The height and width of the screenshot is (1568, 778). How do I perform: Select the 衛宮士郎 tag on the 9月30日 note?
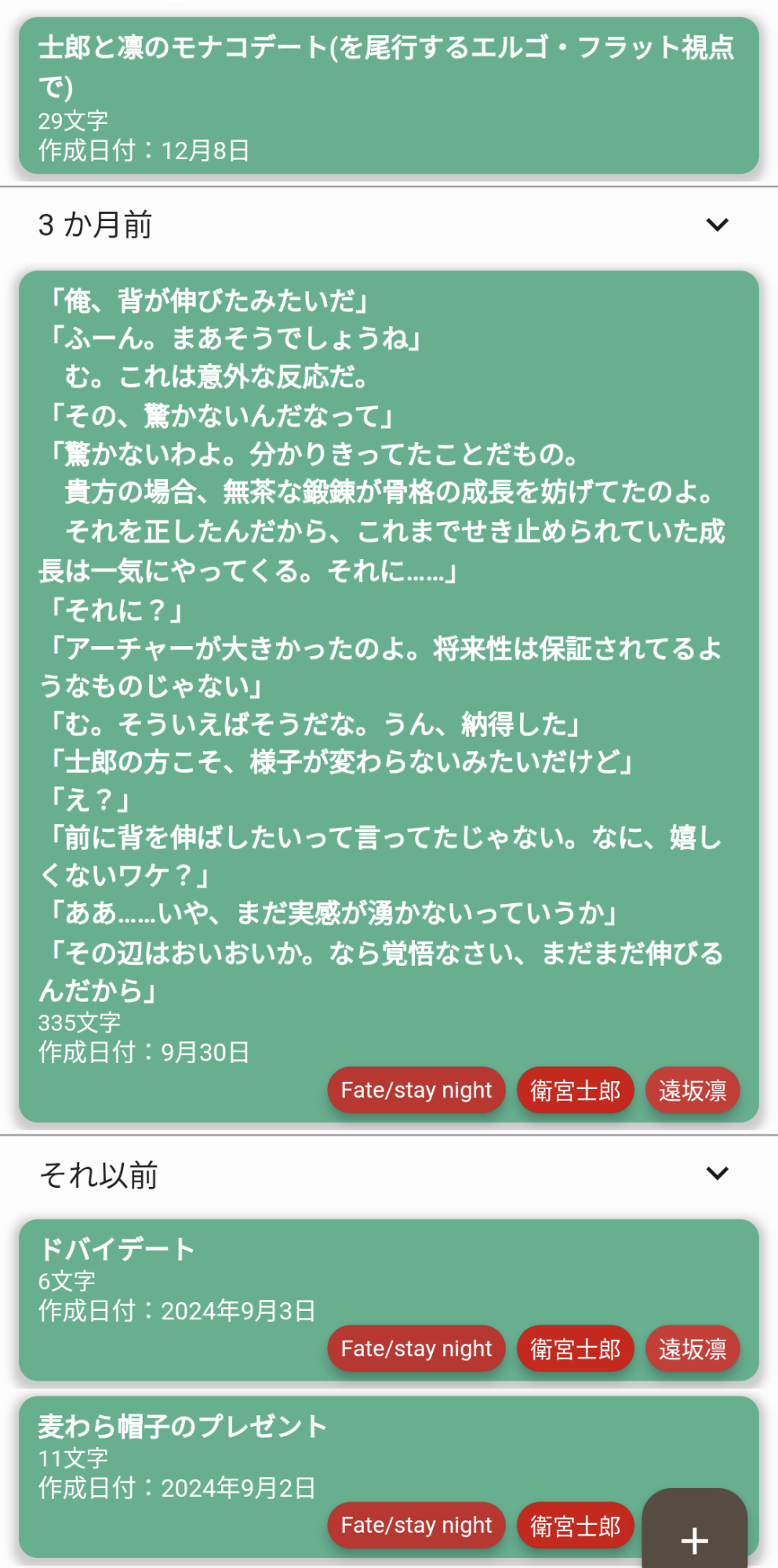tap(575, 1090)
